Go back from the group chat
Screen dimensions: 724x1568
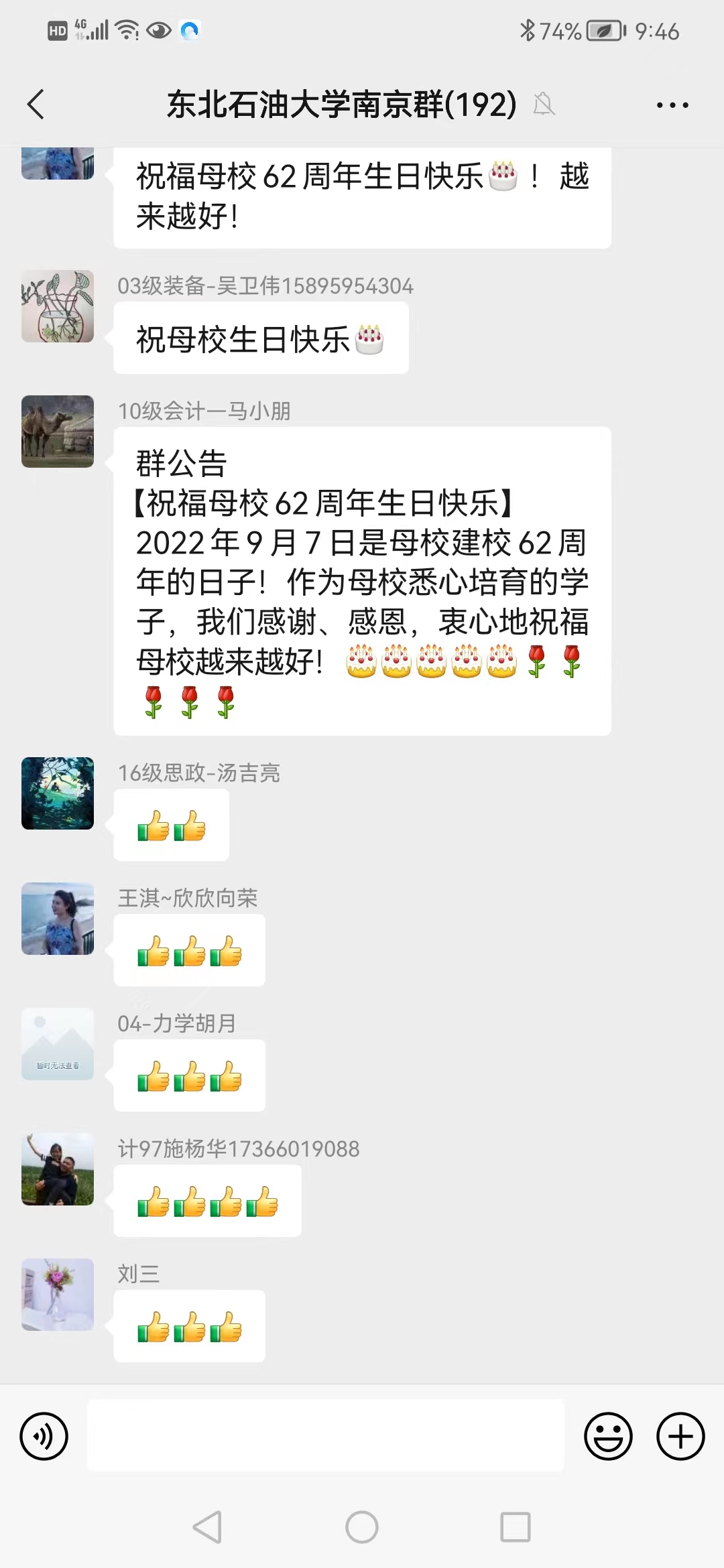[x=36, y=105]
